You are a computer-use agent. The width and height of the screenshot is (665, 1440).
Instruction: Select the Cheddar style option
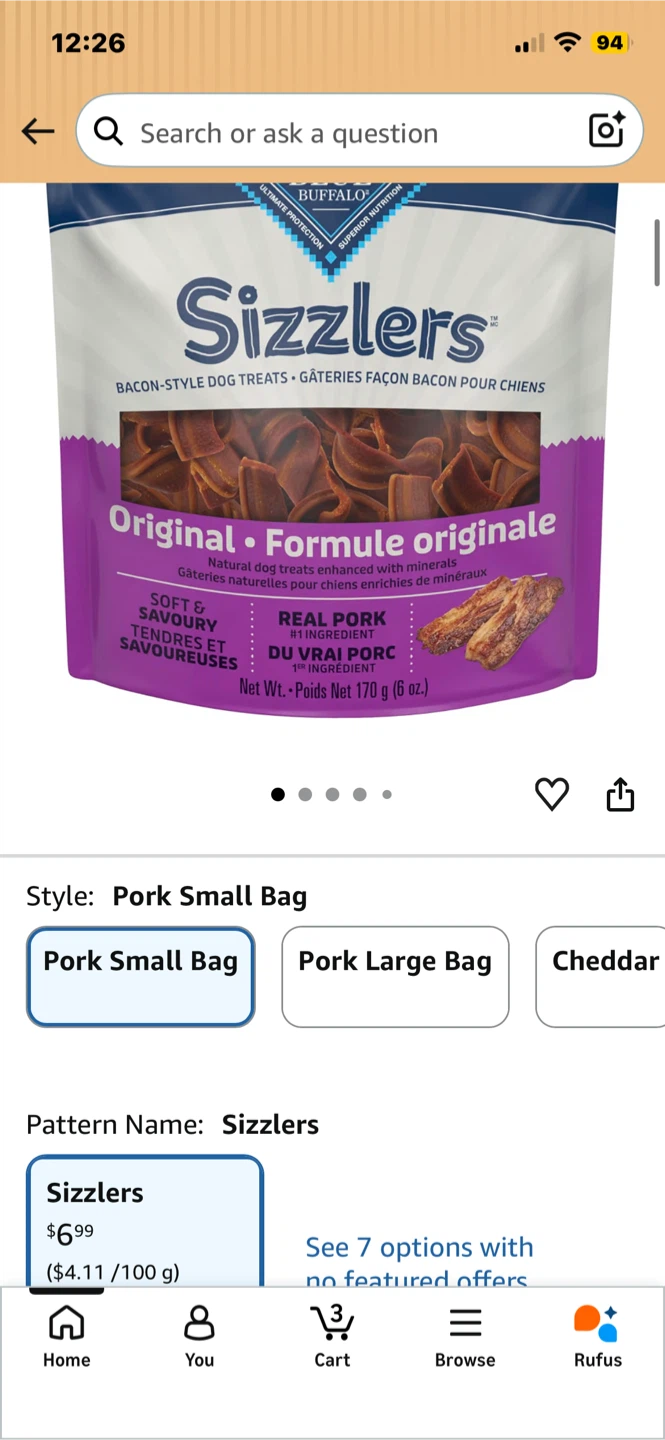(601, 977)
